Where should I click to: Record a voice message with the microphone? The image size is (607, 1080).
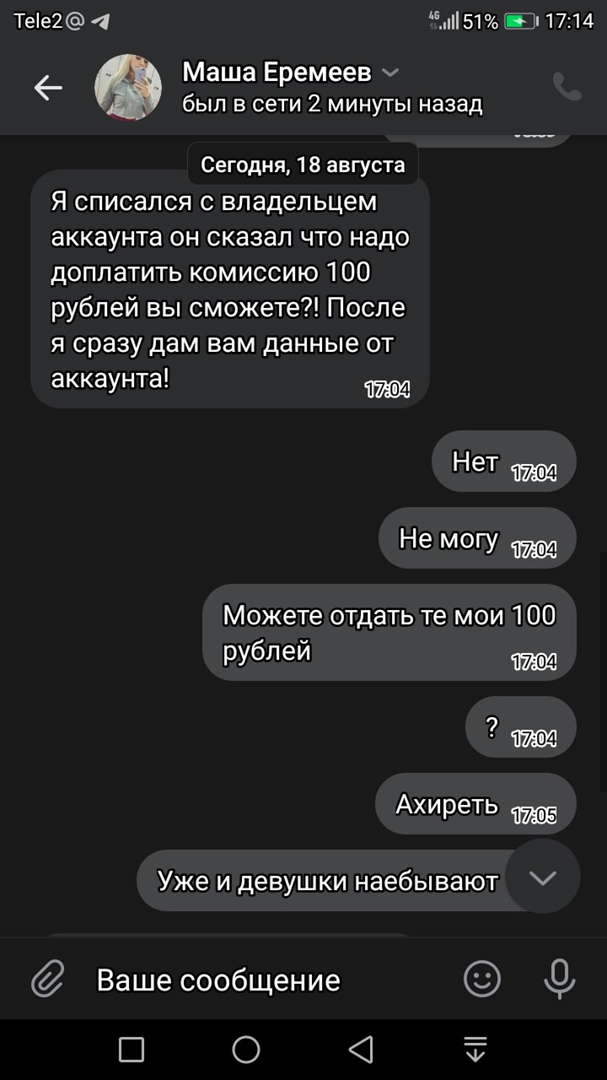559,979
